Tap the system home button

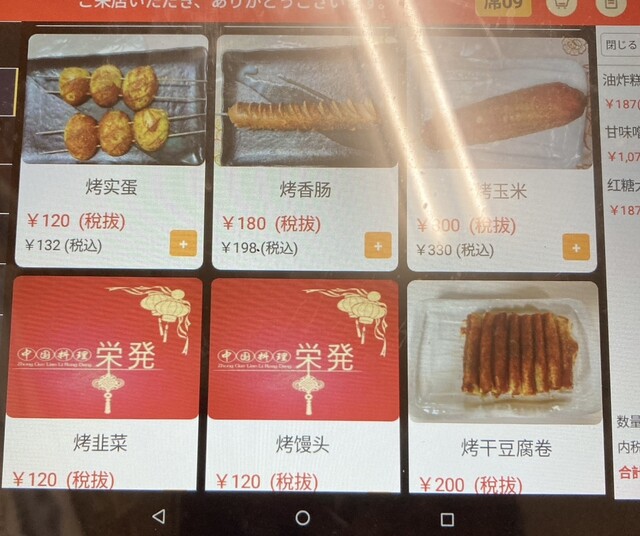pyautogui.click(x=303, y=518)
